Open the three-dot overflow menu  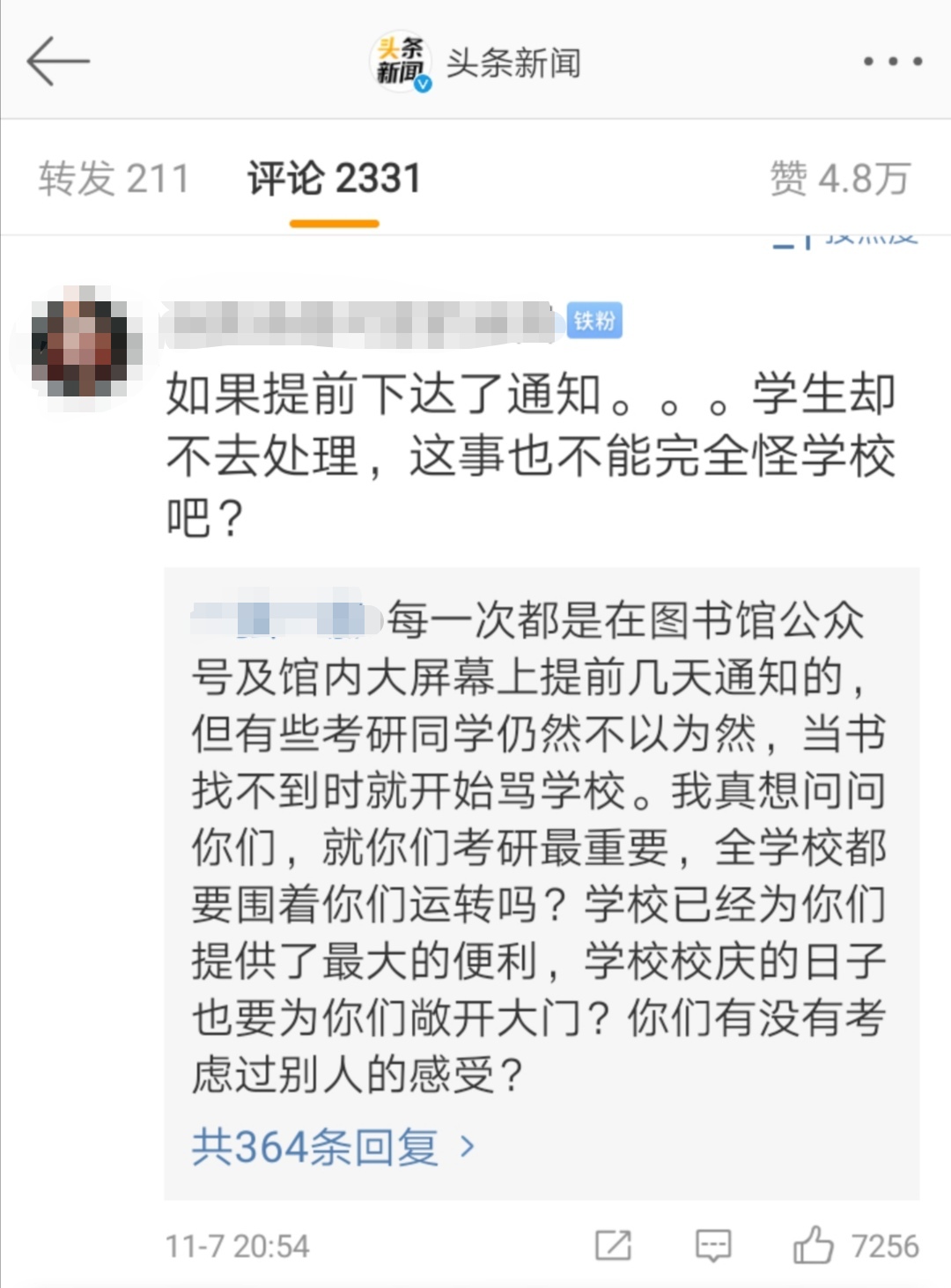point(892,62)
